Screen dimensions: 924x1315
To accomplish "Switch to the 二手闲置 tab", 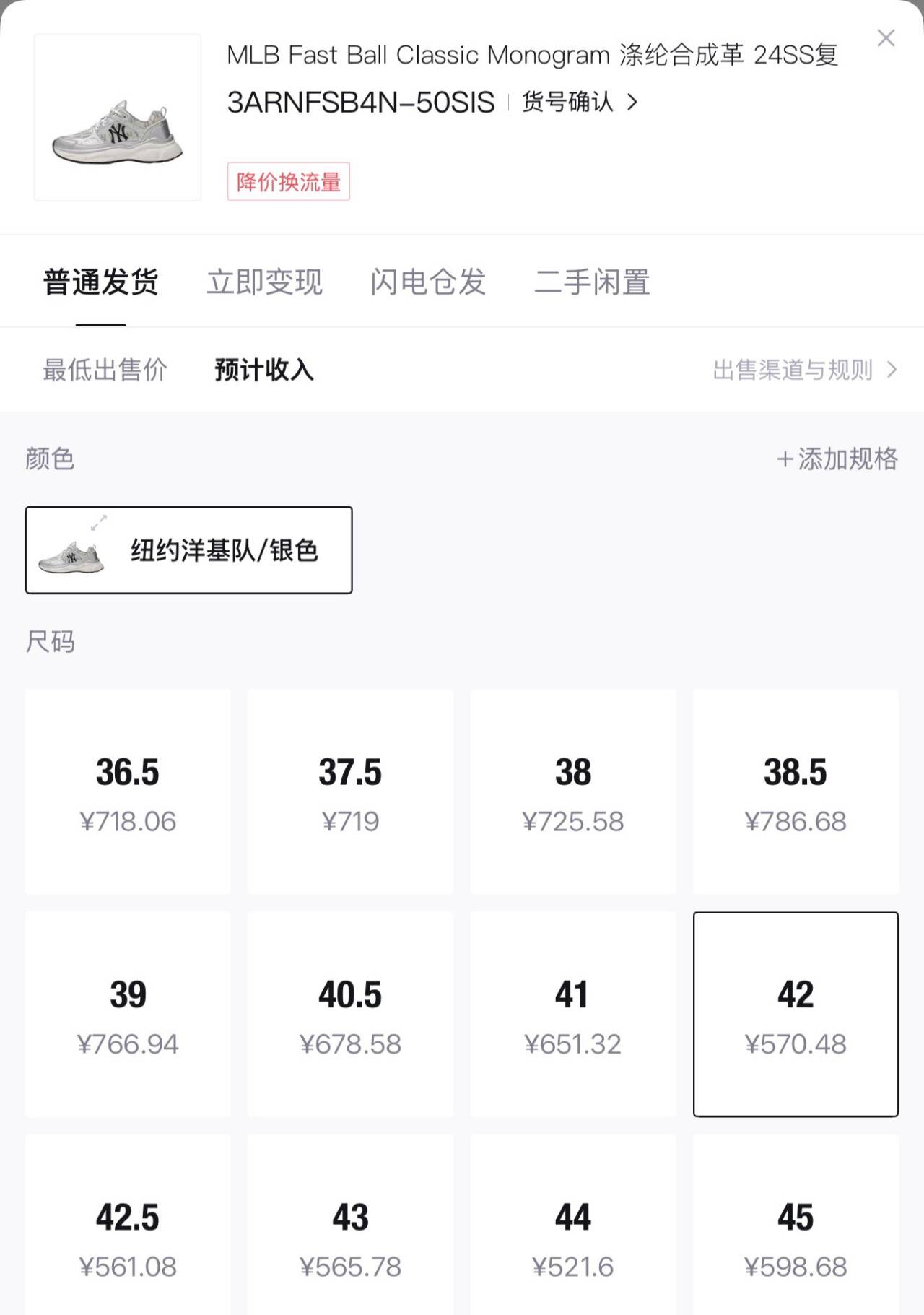I will 592,282.
